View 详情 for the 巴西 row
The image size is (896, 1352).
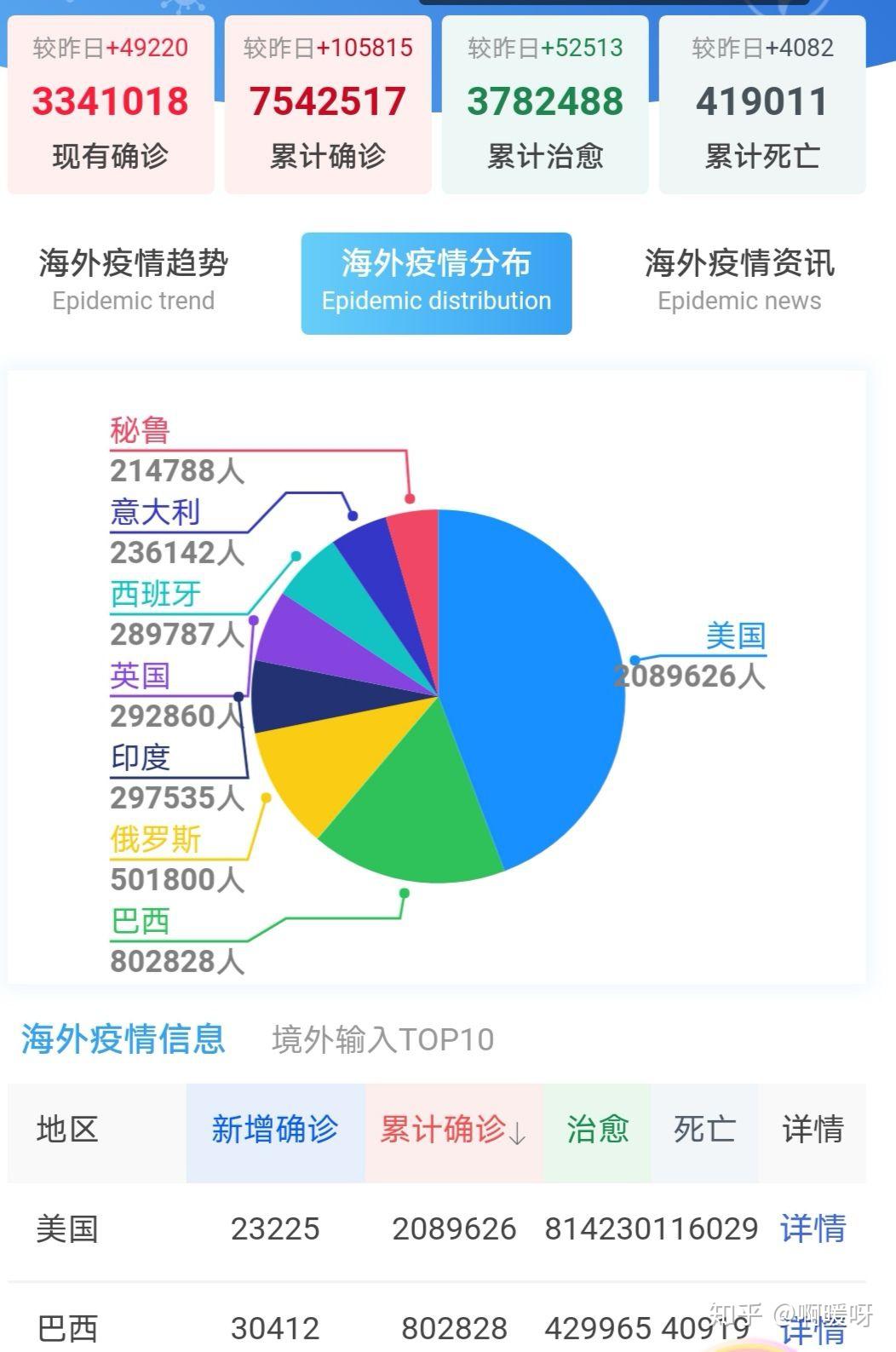tap(813, 1329)
